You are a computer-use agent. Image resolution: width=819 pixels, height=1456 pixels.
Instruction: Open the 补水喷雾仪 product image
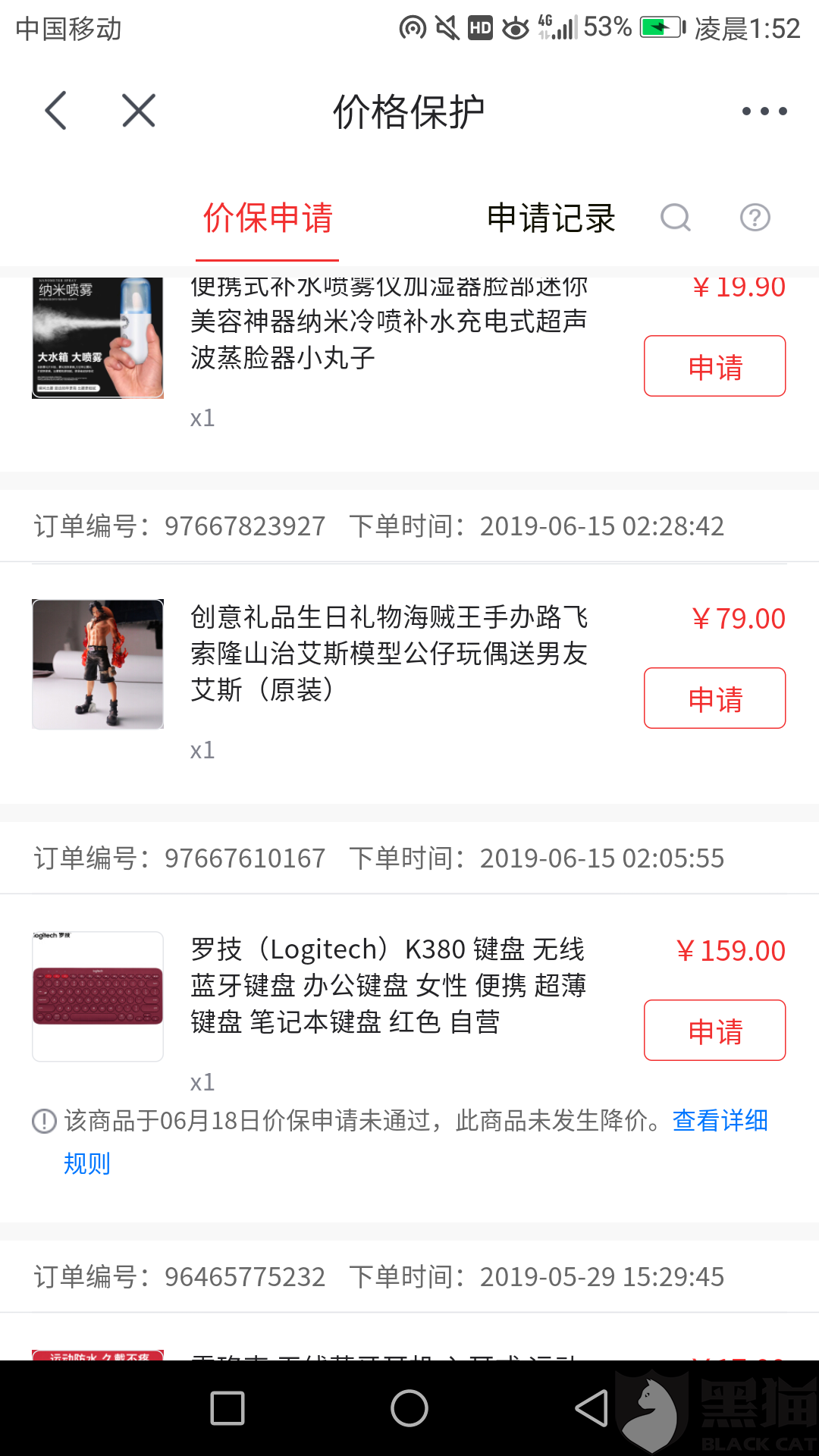coord(98,338)
